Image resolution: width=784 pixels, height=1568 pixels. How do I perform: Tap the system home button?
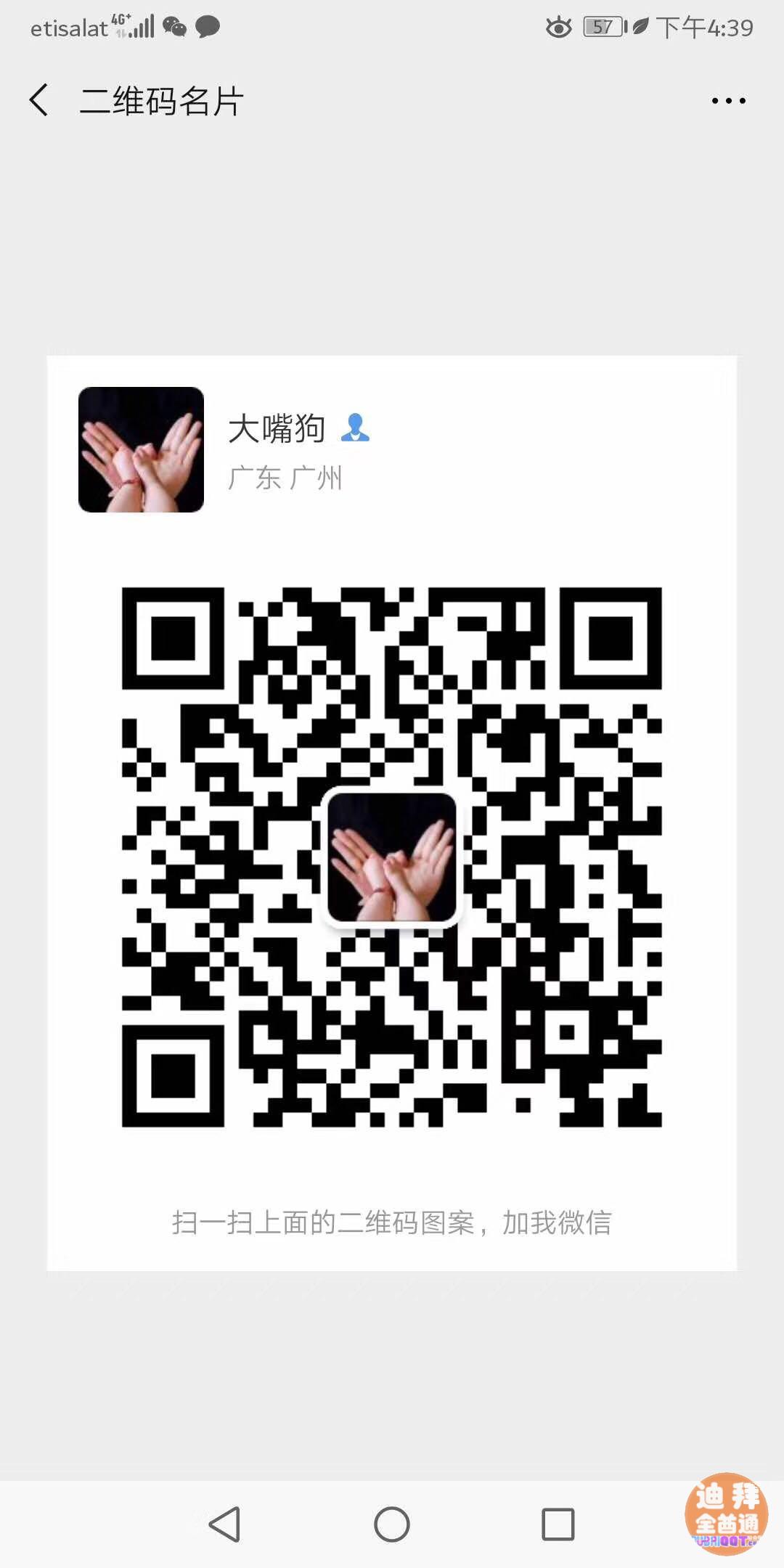[392, 1524]
